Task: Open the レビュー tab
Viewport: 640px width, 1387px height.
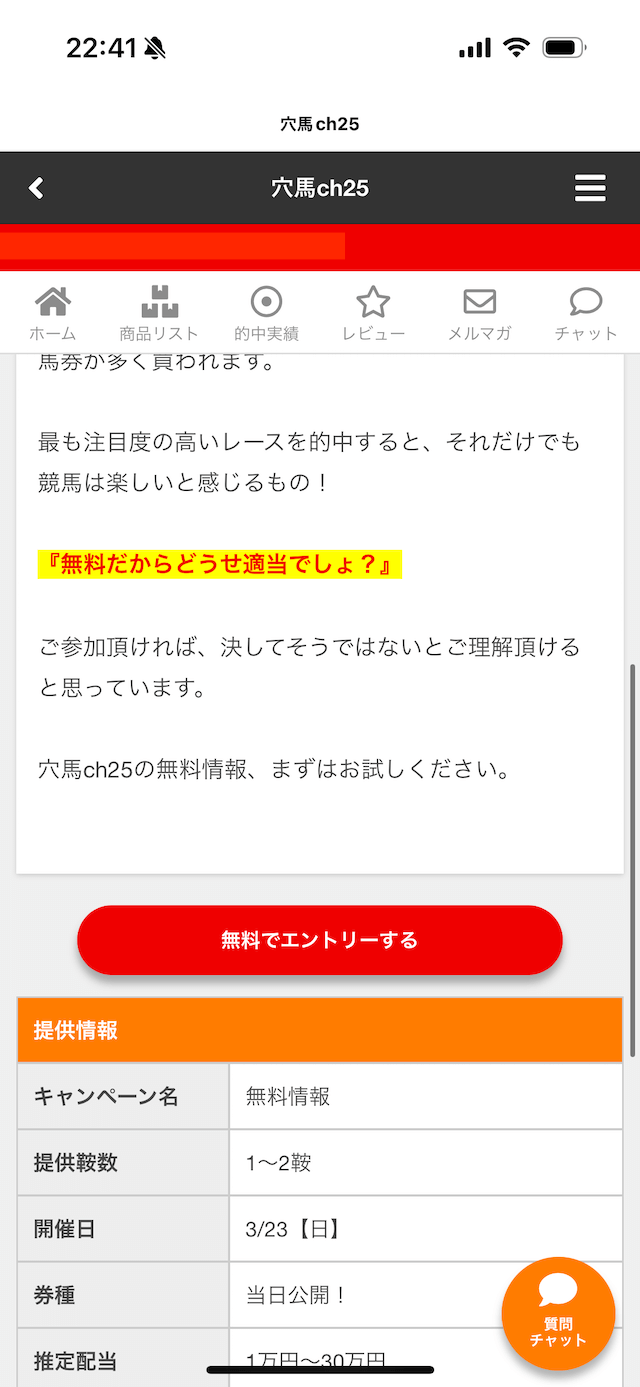Action: pos(373,313)
